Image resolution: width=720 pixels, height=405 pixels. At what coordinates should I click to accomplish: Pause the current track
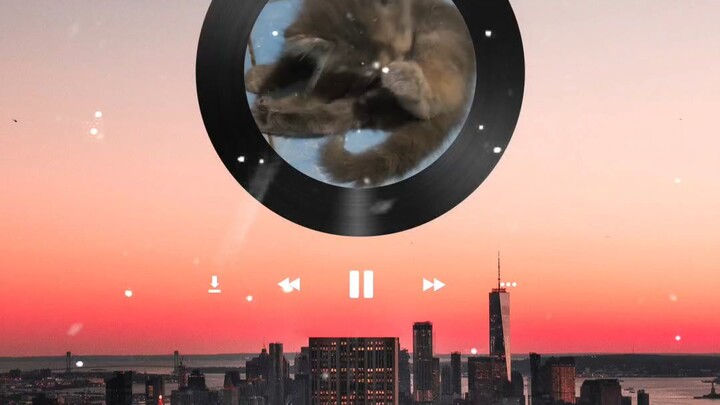(x=361, y=285)
